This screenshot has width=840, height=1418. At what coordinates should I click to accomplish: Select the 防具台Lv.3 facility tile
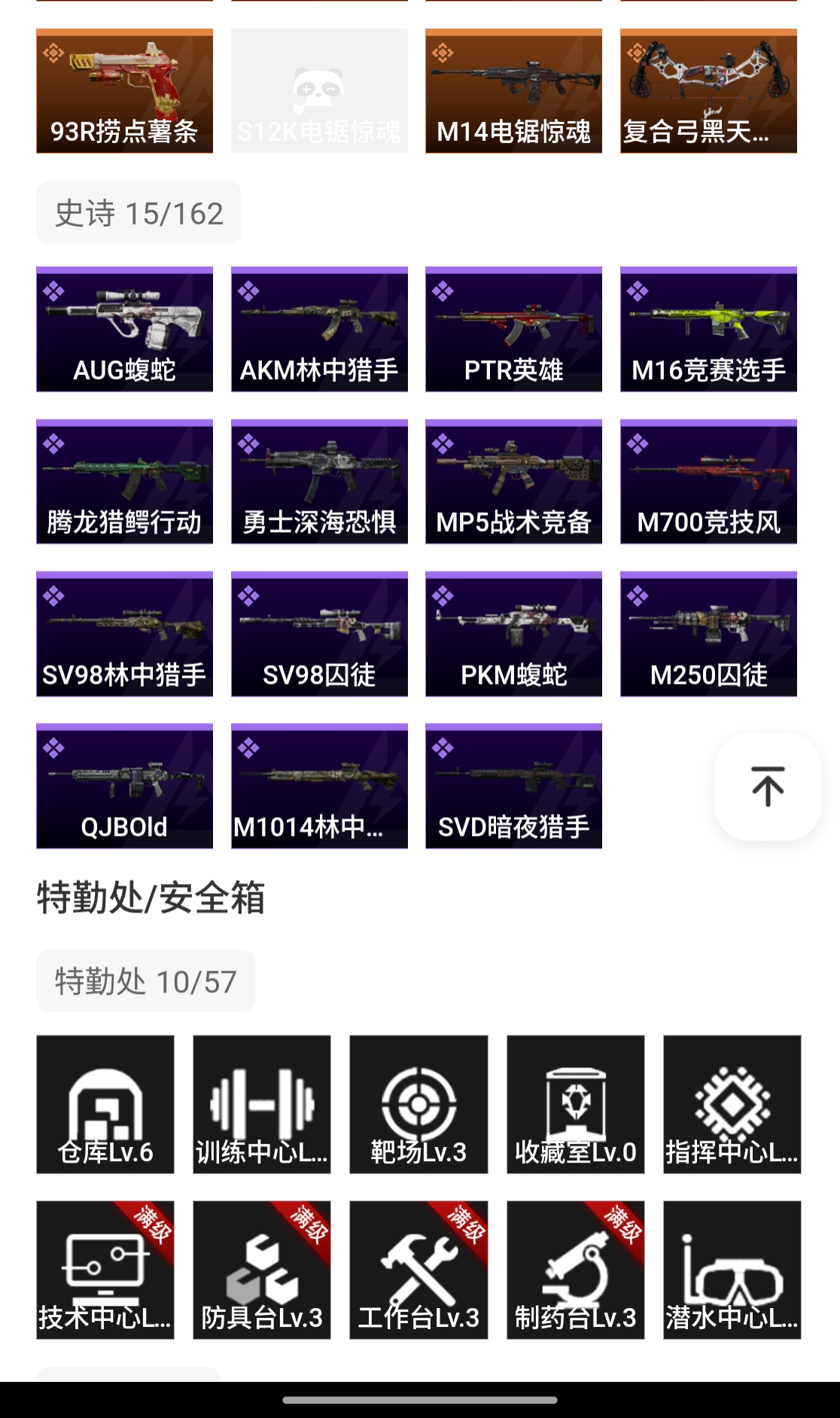click(262, 1270)
